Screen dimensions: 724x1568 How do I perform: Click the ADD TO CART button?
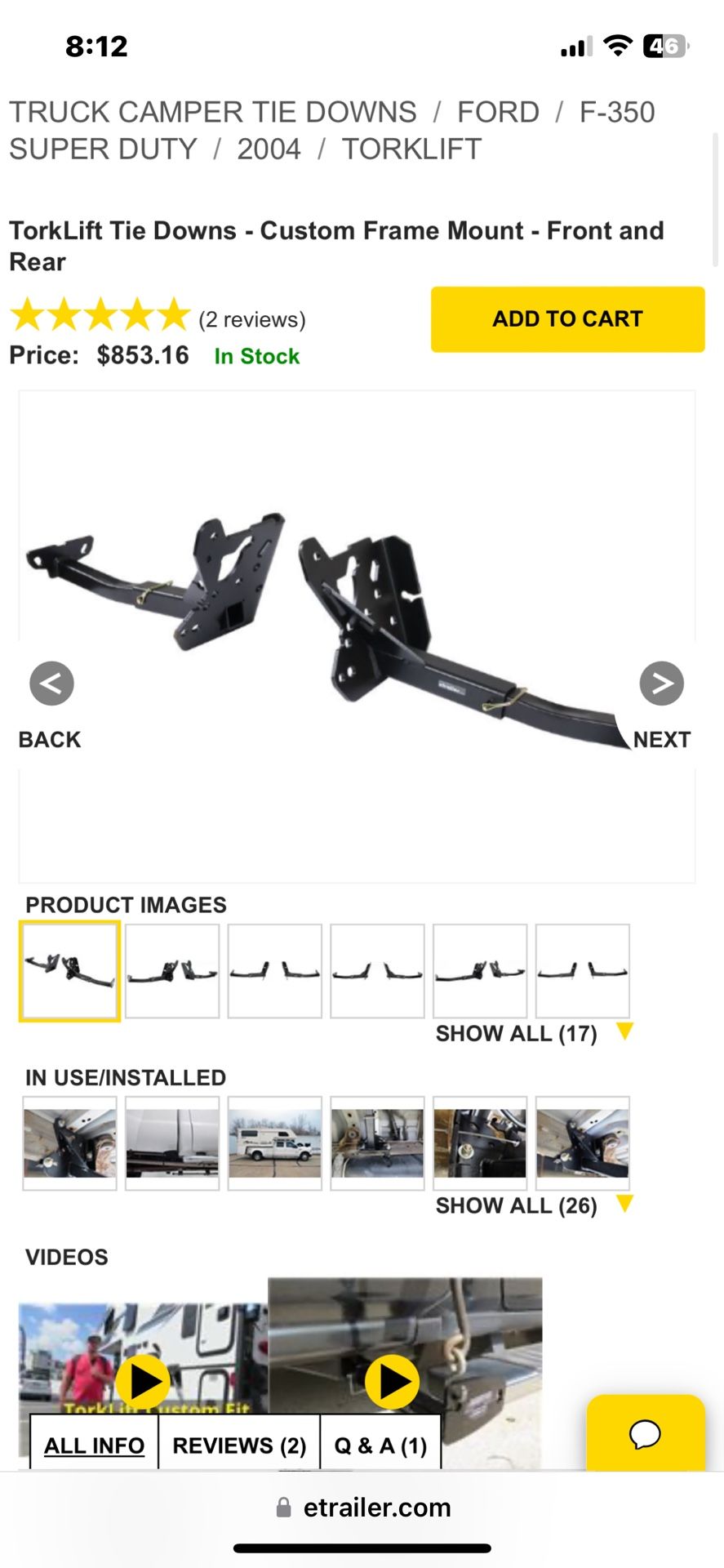pos(566,318)
